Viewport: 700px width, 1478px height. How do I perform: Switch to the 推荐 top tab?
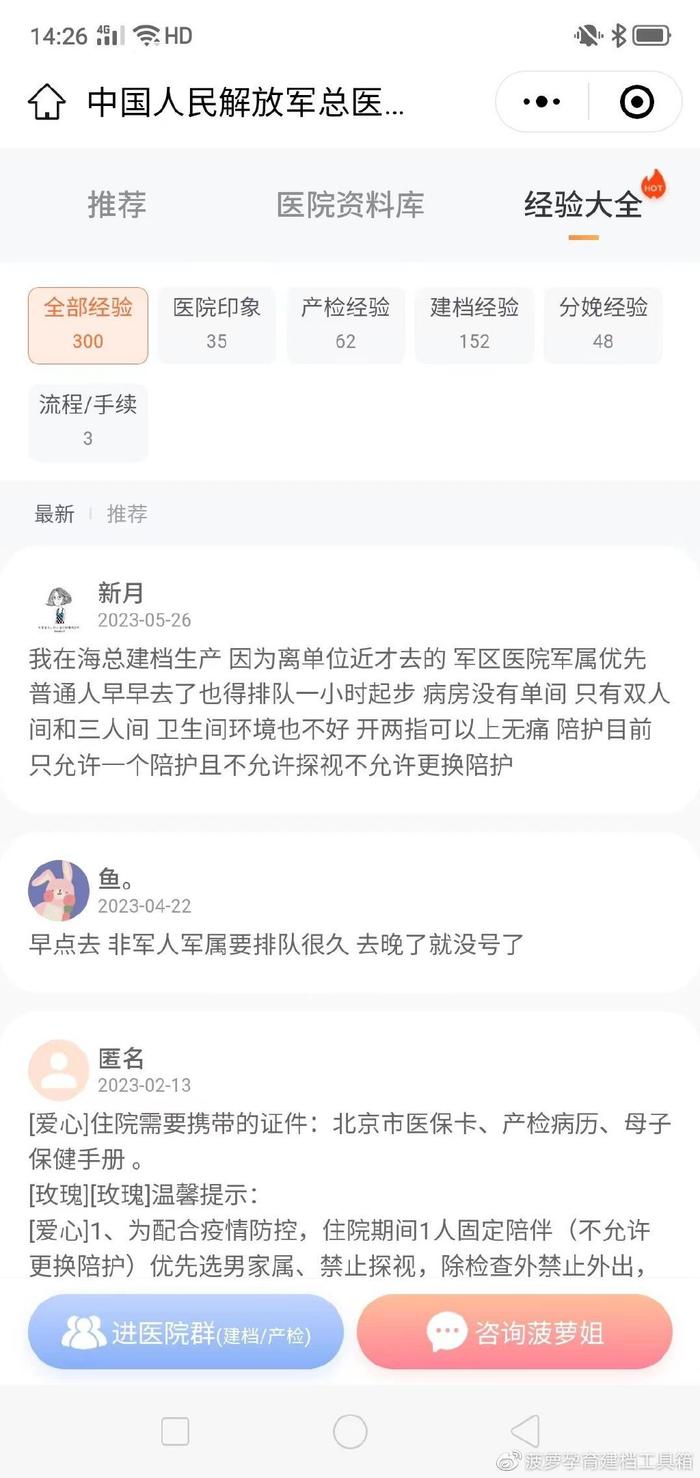click(117, 205)
